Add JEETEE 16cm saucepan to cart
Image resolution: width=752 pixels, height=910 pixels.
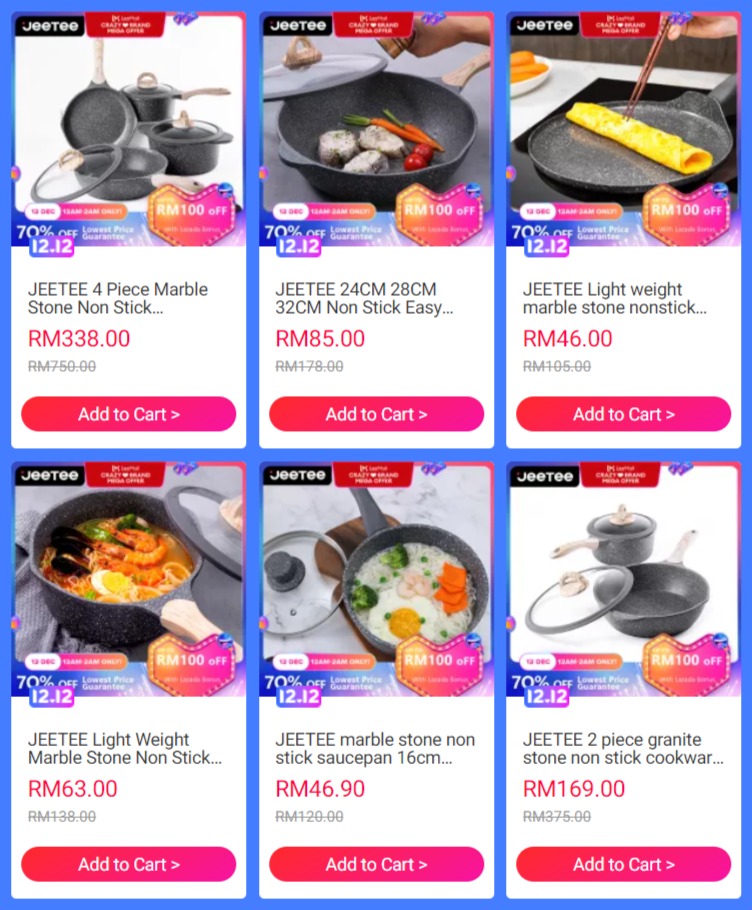(376, 864)
